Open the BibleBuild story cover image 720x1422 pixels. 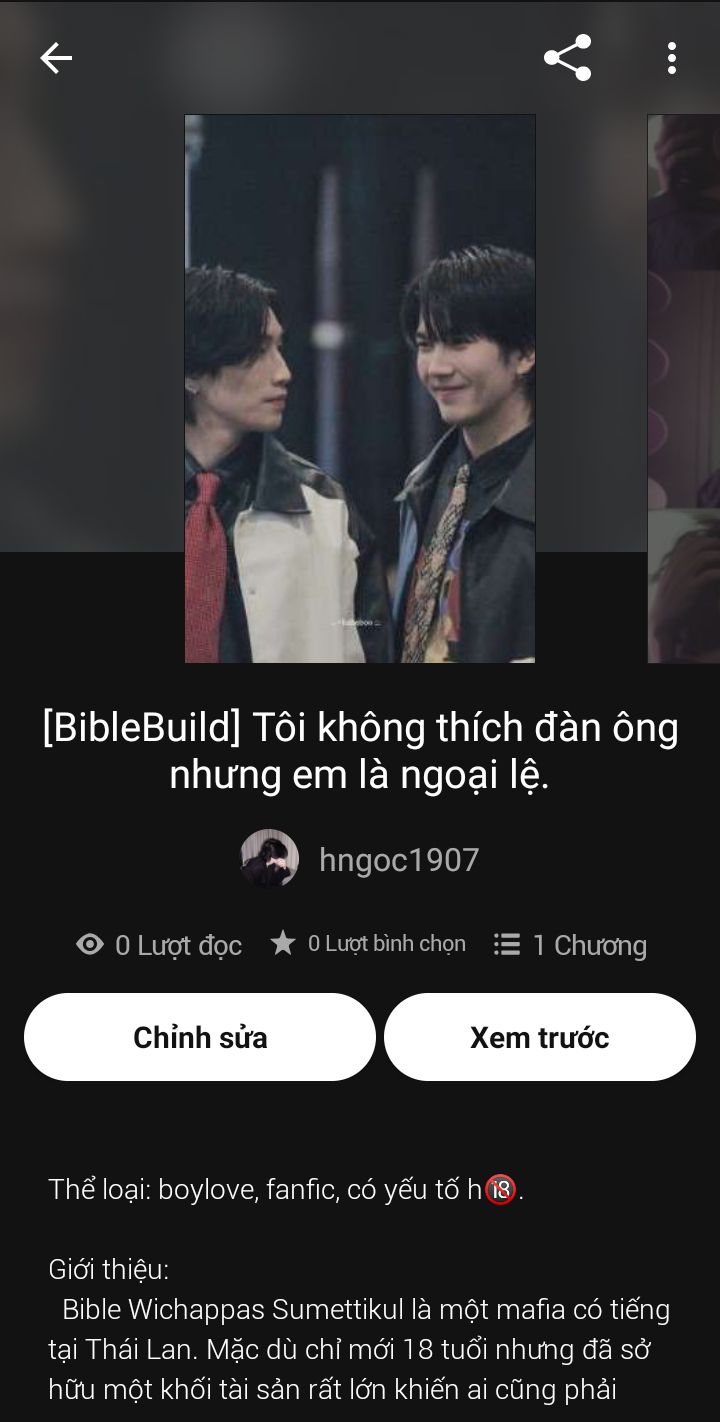coord(360,389)
